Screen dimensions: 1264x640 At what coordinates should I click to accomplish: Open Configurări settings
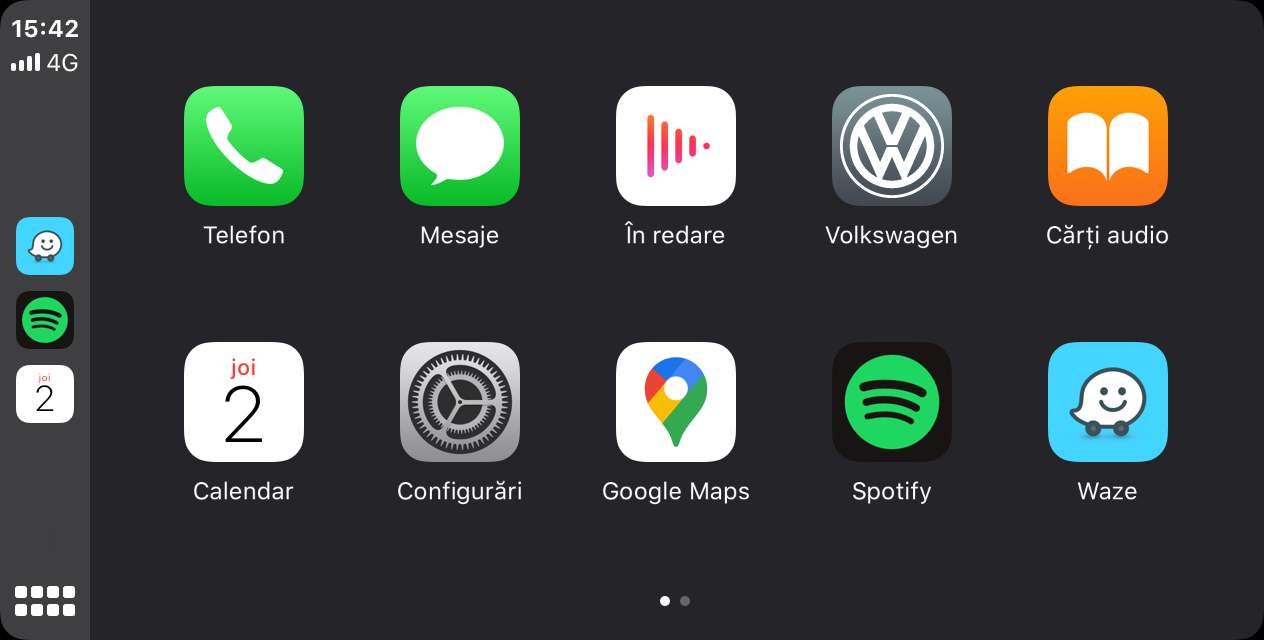point(460,402)
